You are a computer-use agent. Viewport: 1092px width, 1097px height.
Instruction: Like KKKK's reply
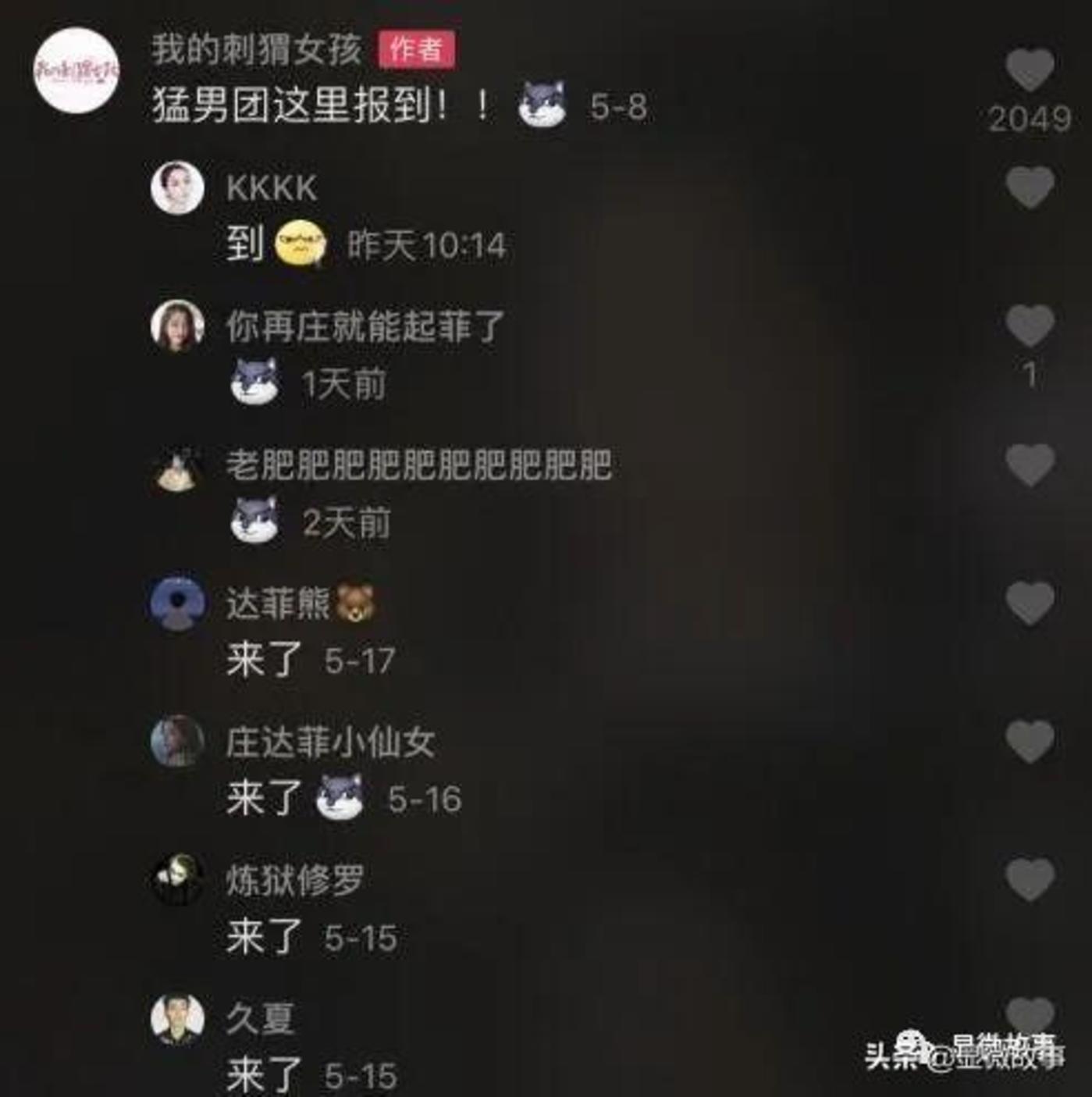1030,187
